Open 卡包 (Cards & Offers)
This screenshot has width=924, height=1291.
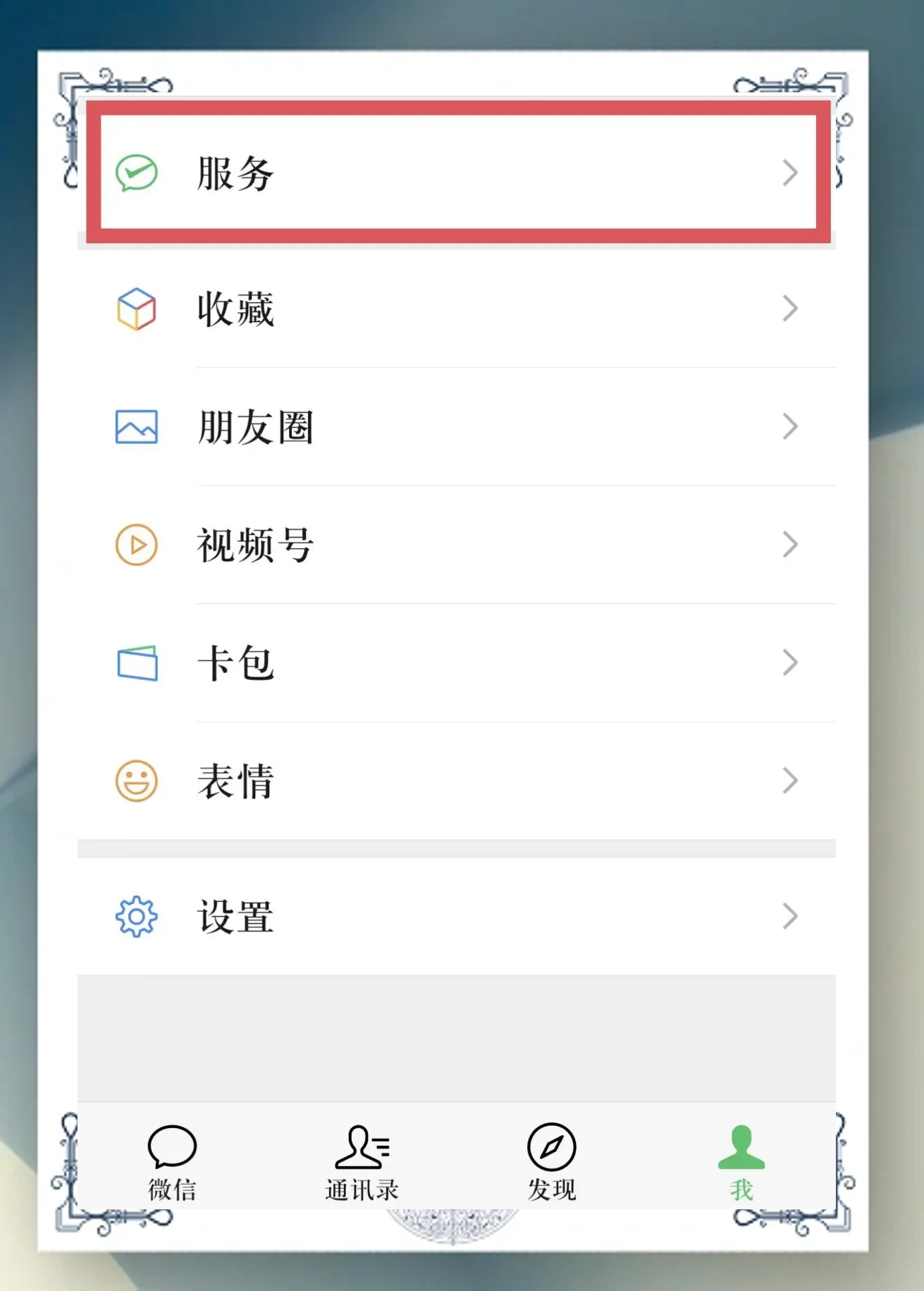tap(457, 663)
